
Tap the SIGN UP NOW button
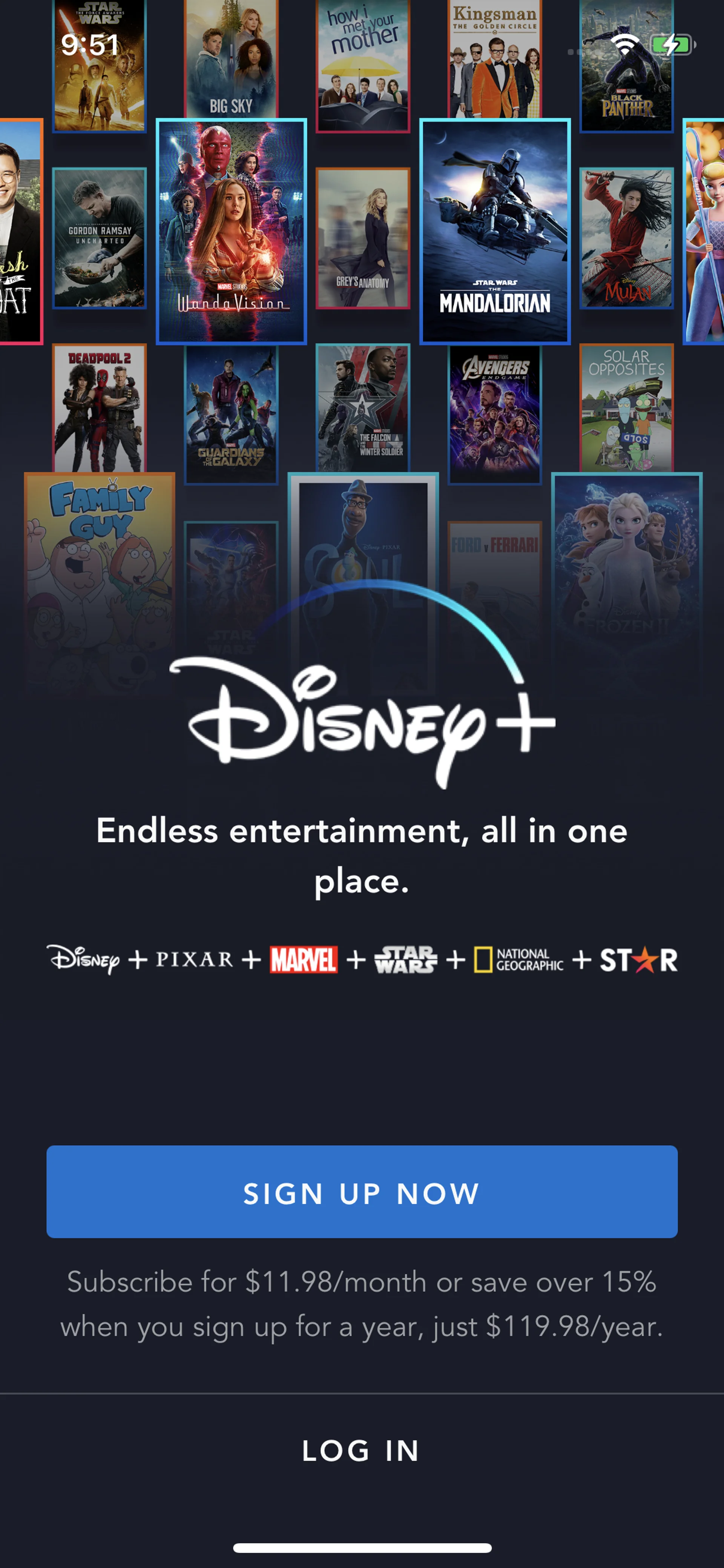coord(362,1192)
